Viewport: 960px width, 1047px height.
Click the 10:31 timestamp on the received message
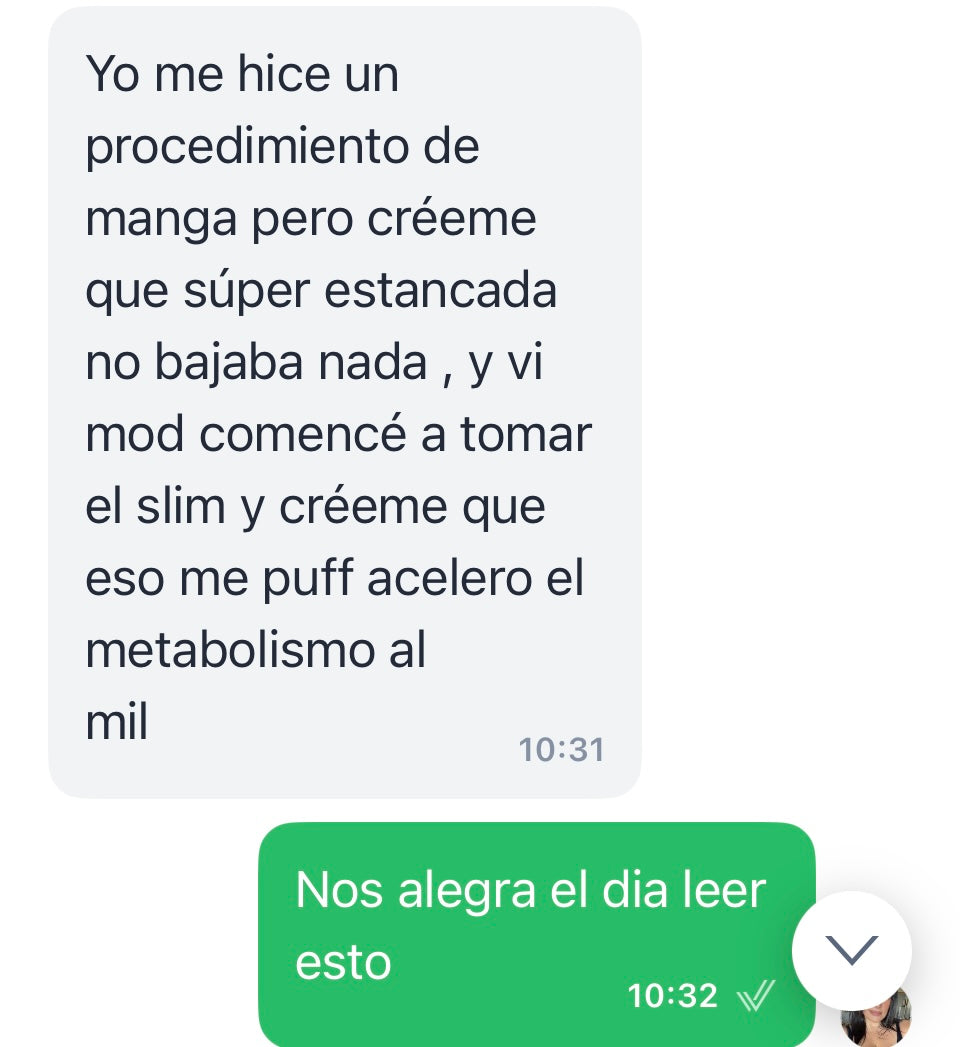tap(562, 749)
